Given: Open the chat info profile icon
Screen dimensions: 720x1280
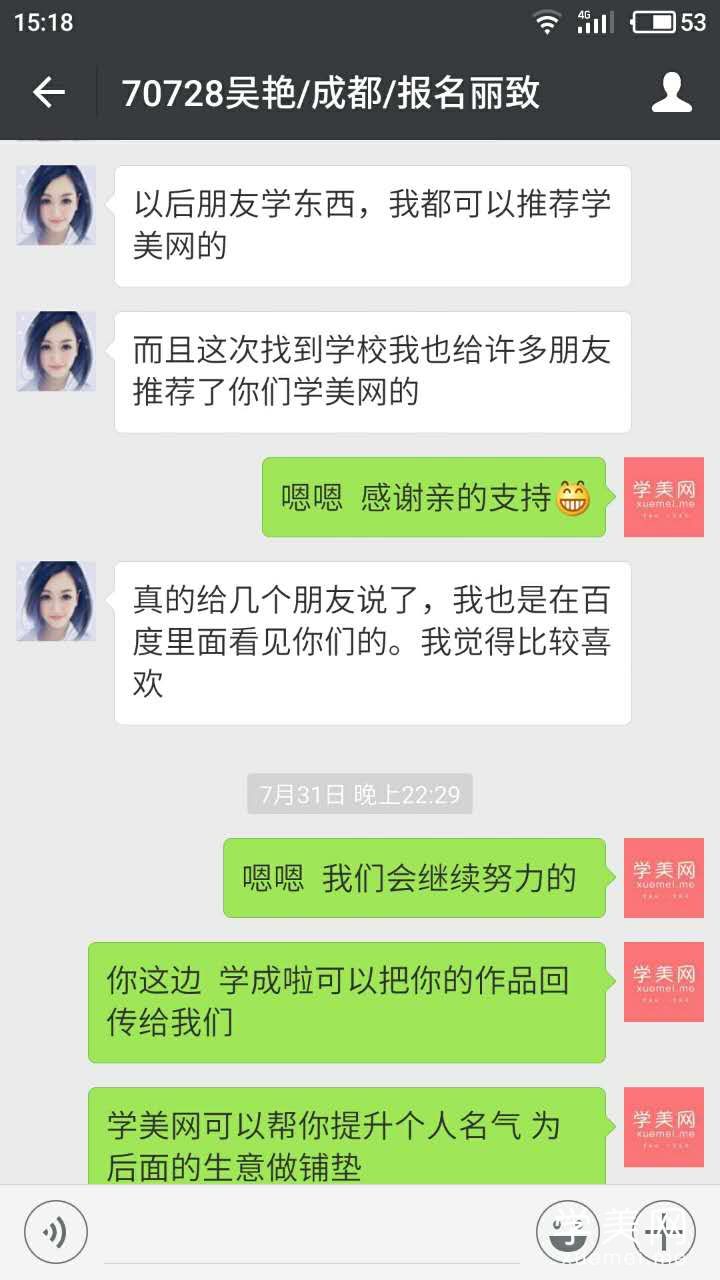Looking at the screenshot, I should pos(672,92).
